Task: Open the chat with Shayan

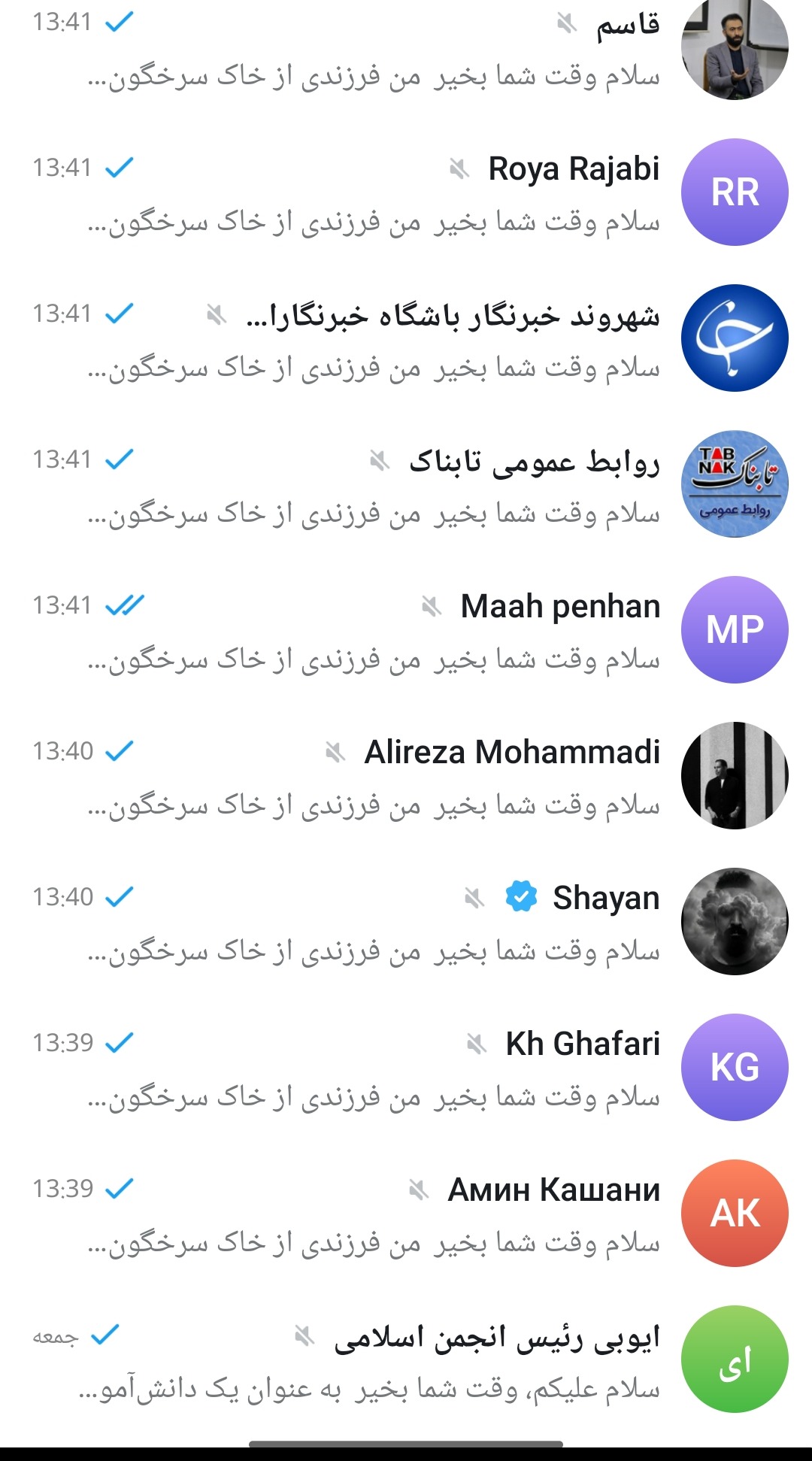Action: click(406, 922)
